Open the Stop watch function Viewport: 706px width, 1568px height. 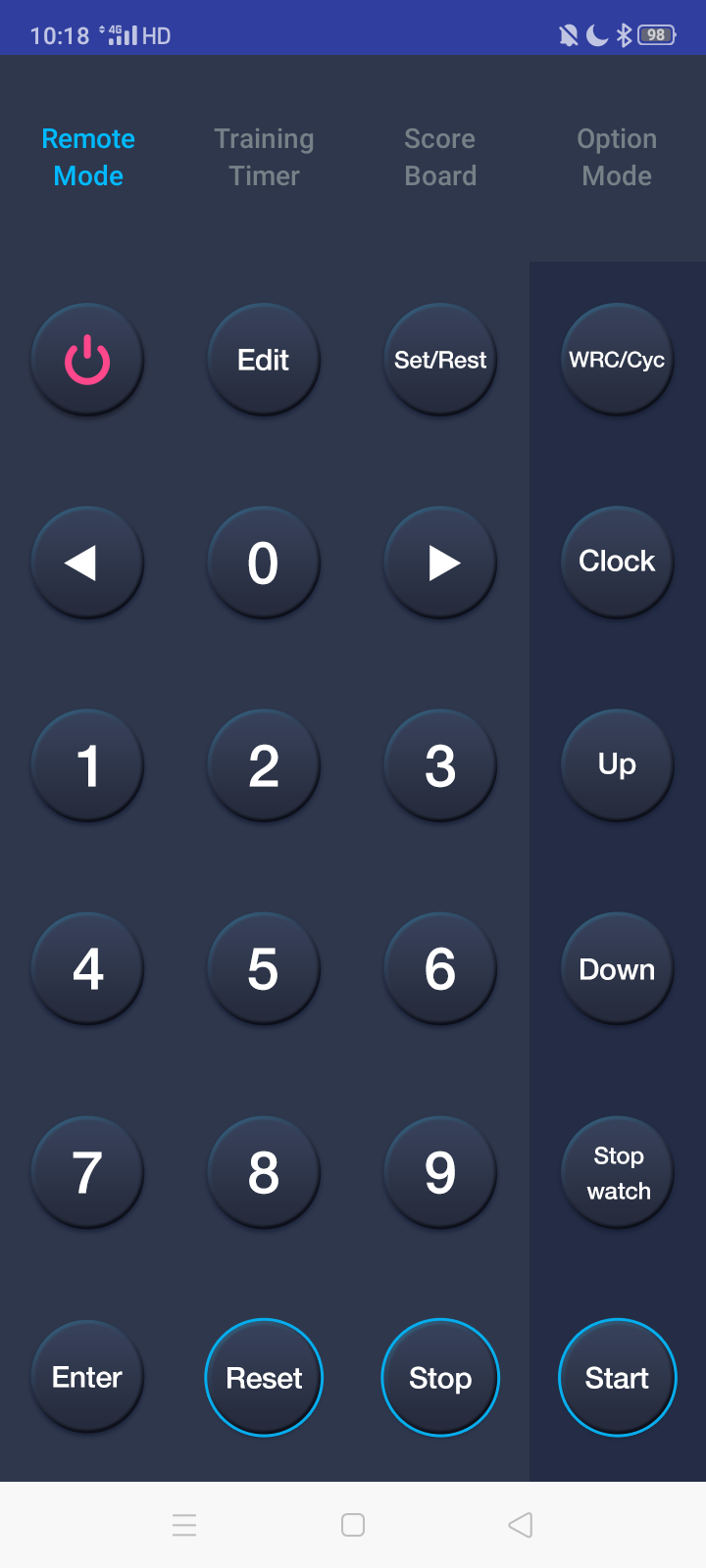coord(617,1172)
